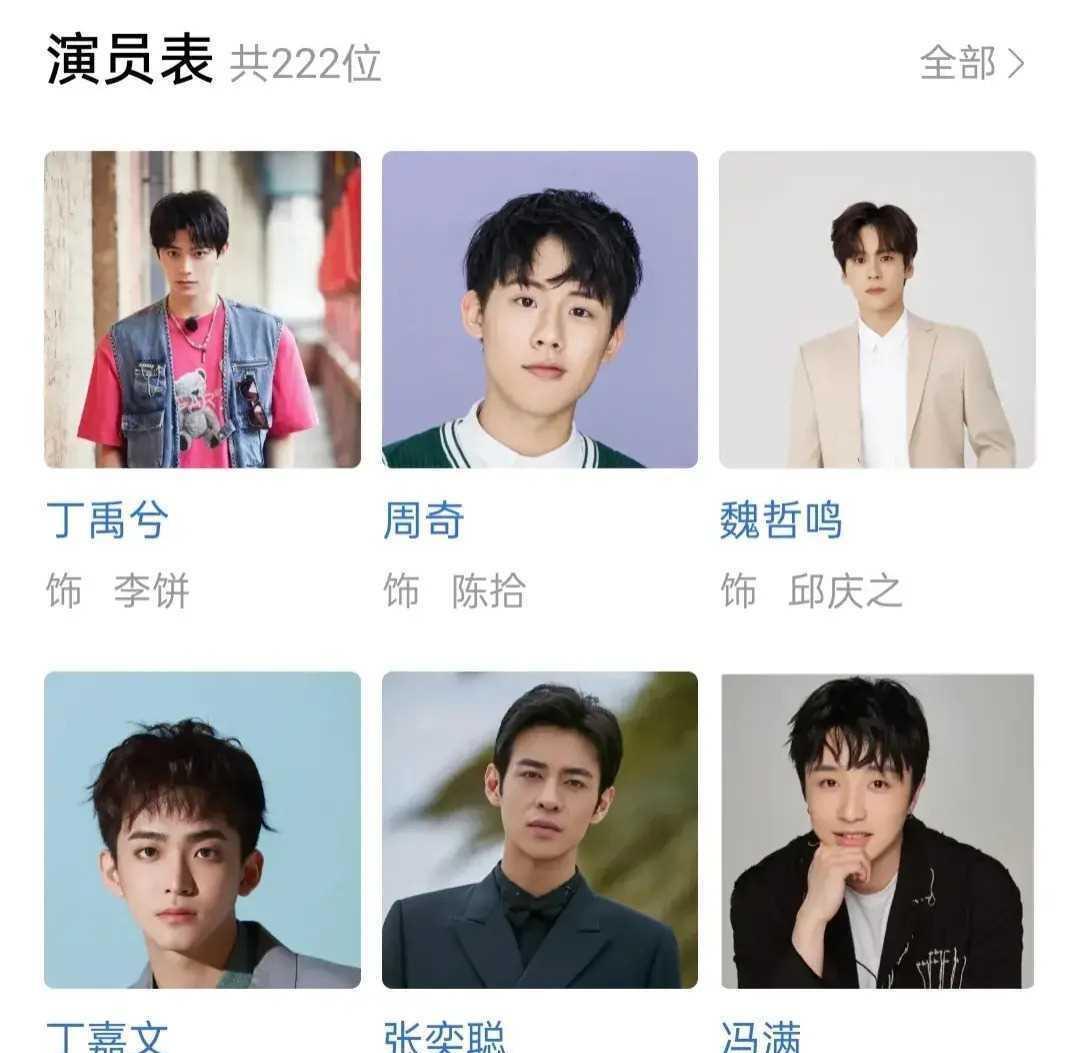The height and width of the screenshot is (1053, 1080).
Task: Go to 冯满's actor profile
Action: 877,830
